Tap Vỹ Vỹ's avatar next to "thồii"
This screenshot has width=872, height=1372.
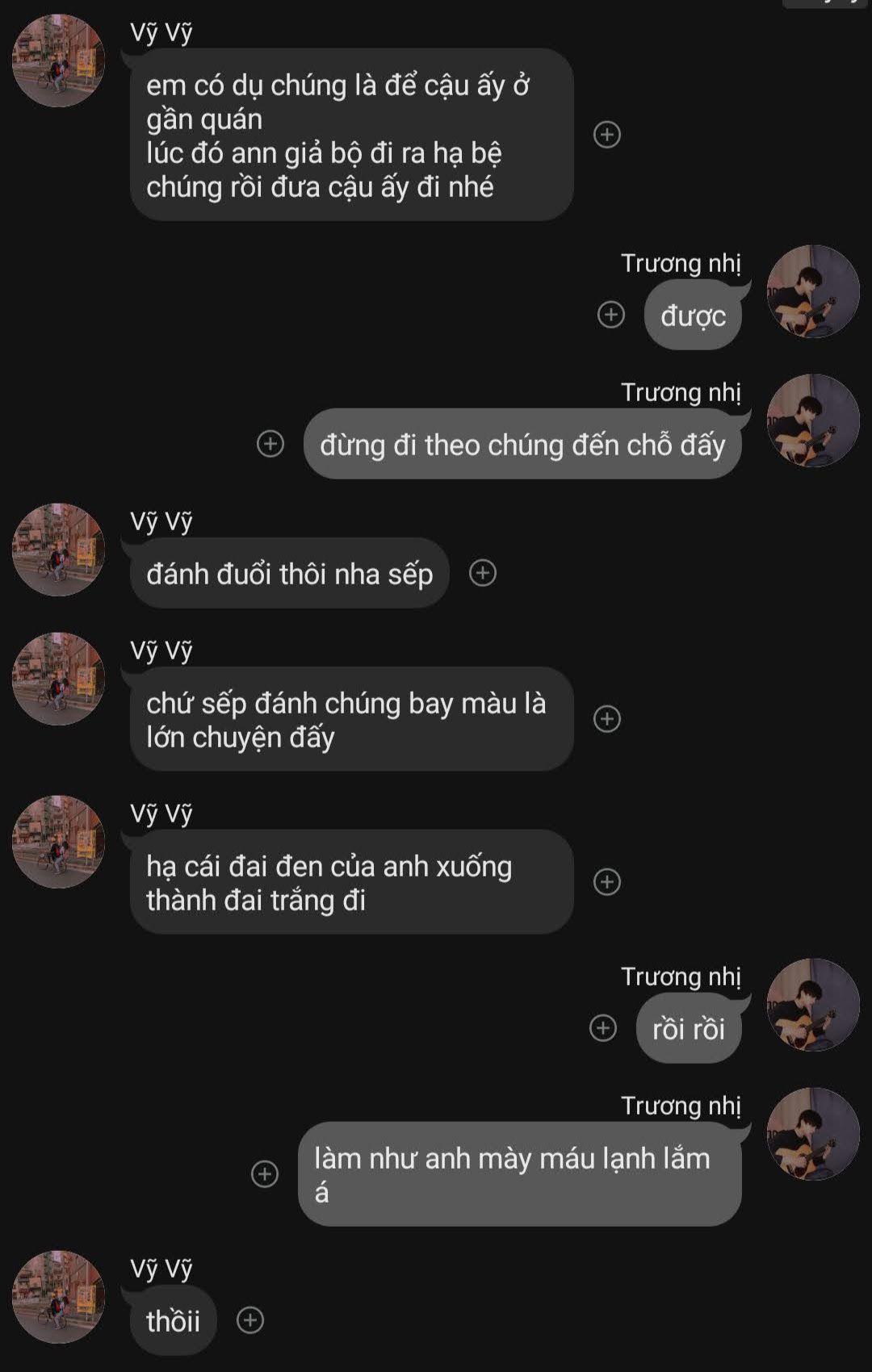click(58, 1297)
